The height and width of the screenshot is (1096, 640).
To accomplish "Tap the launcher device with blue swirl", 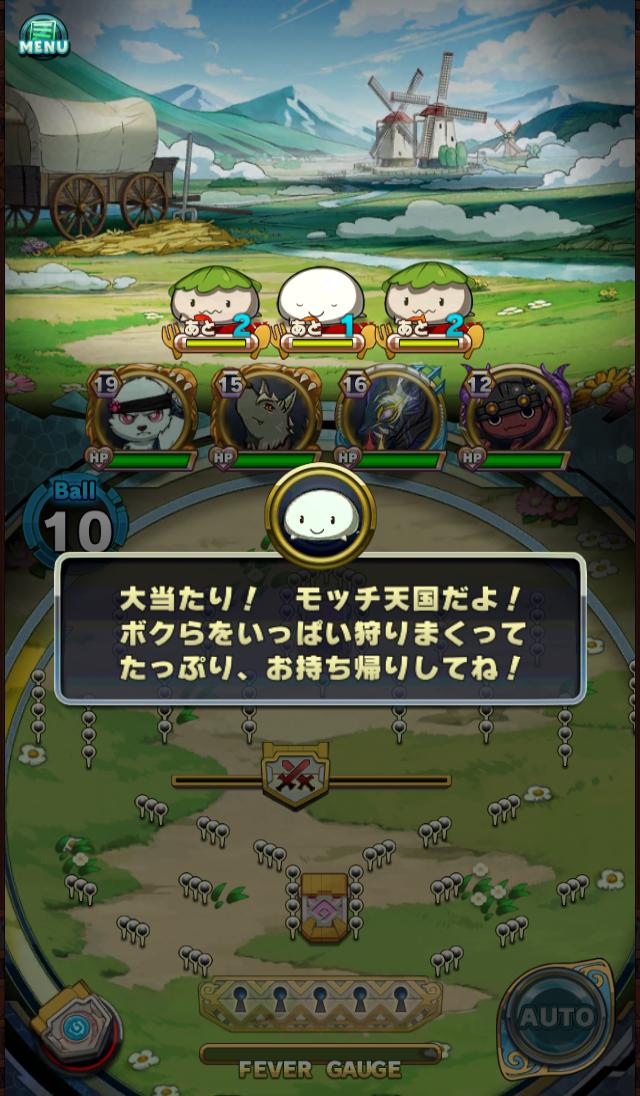I will click(x=74, y=1024).
